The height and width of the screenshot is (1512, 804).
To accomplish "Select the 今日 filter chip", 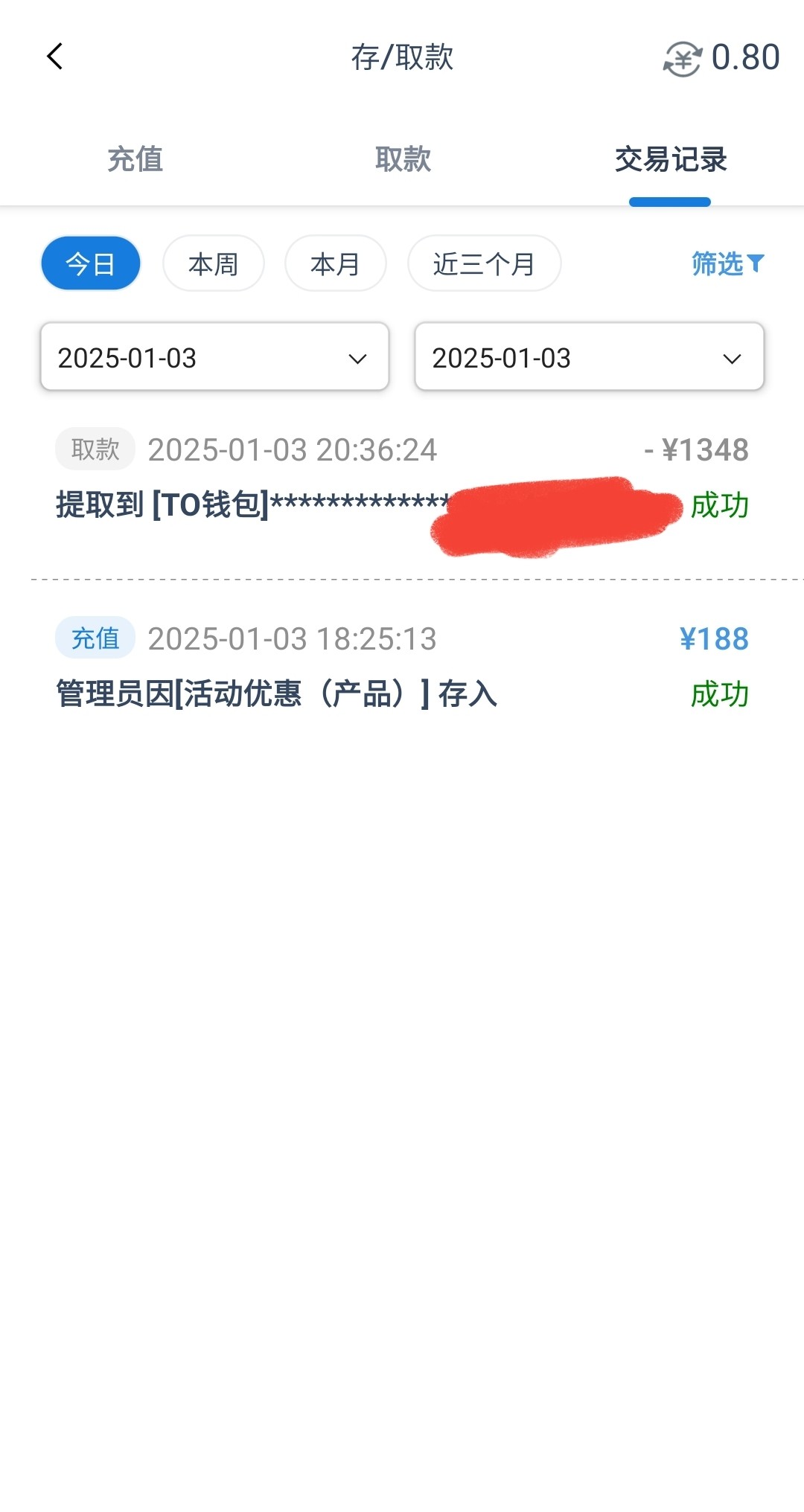I will tap(91, 263).
